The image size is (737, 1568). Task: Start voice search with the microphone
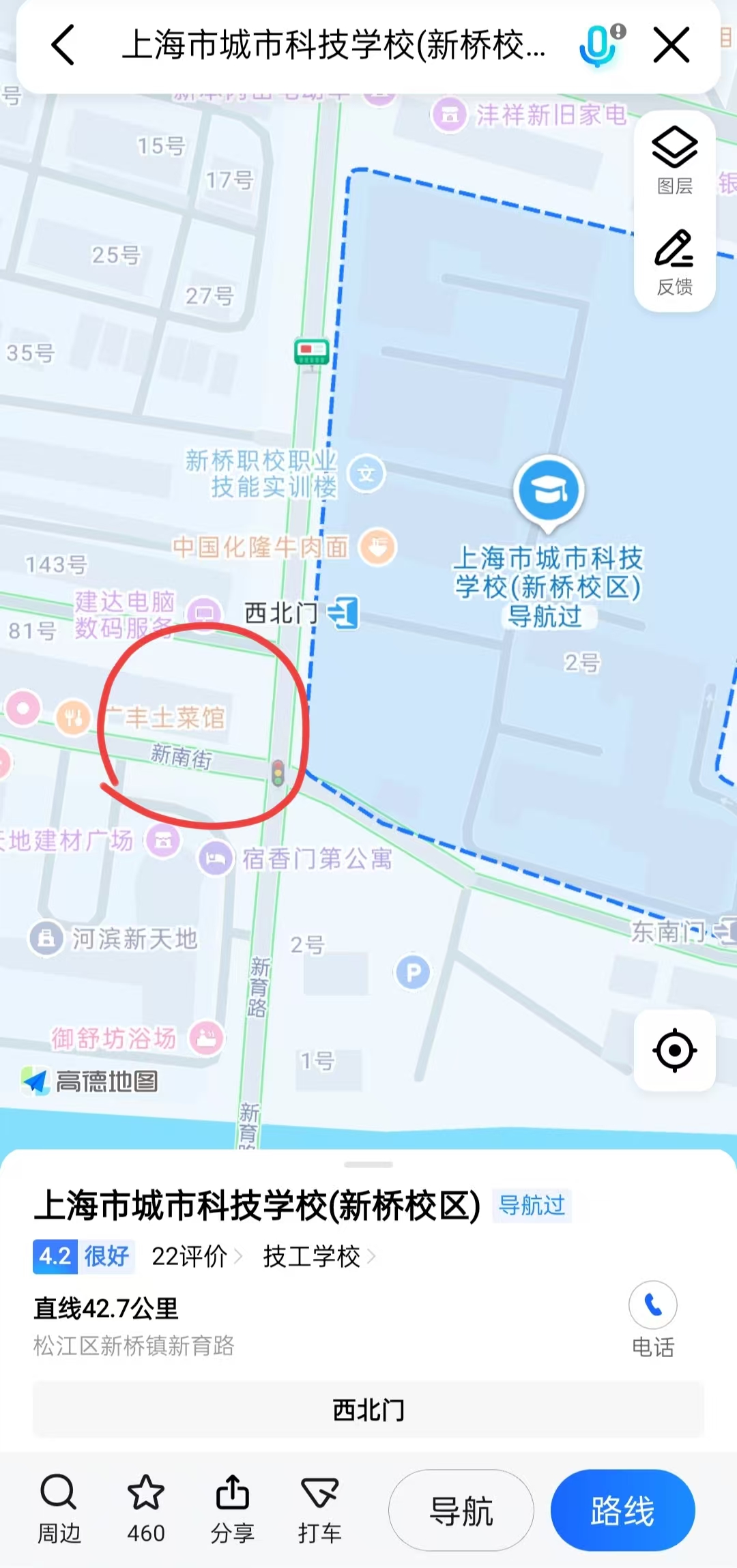click(598, 46)
